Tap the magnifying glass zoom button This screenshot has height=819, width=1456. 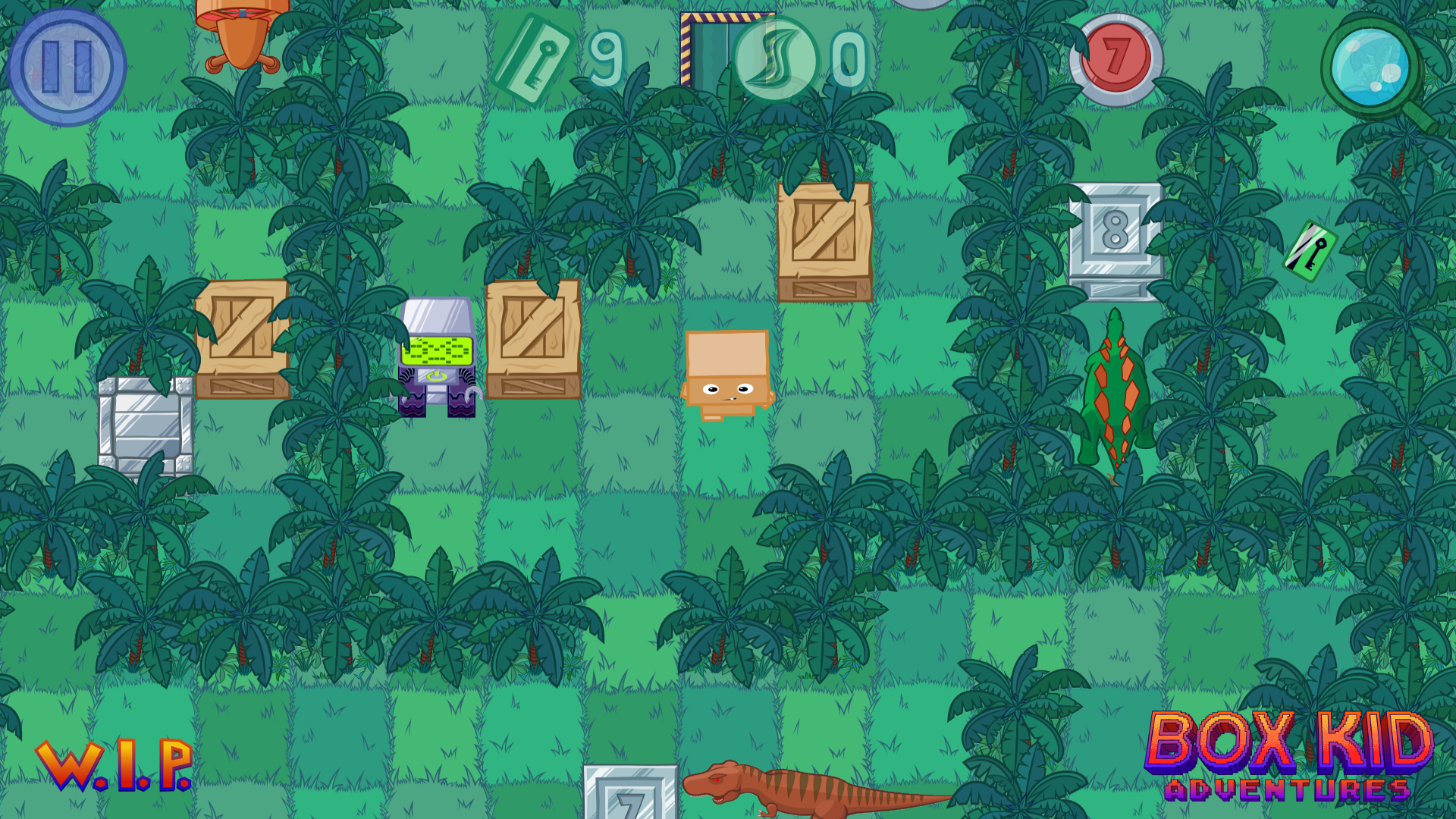pyautogui.click(x=1373, y=68)
